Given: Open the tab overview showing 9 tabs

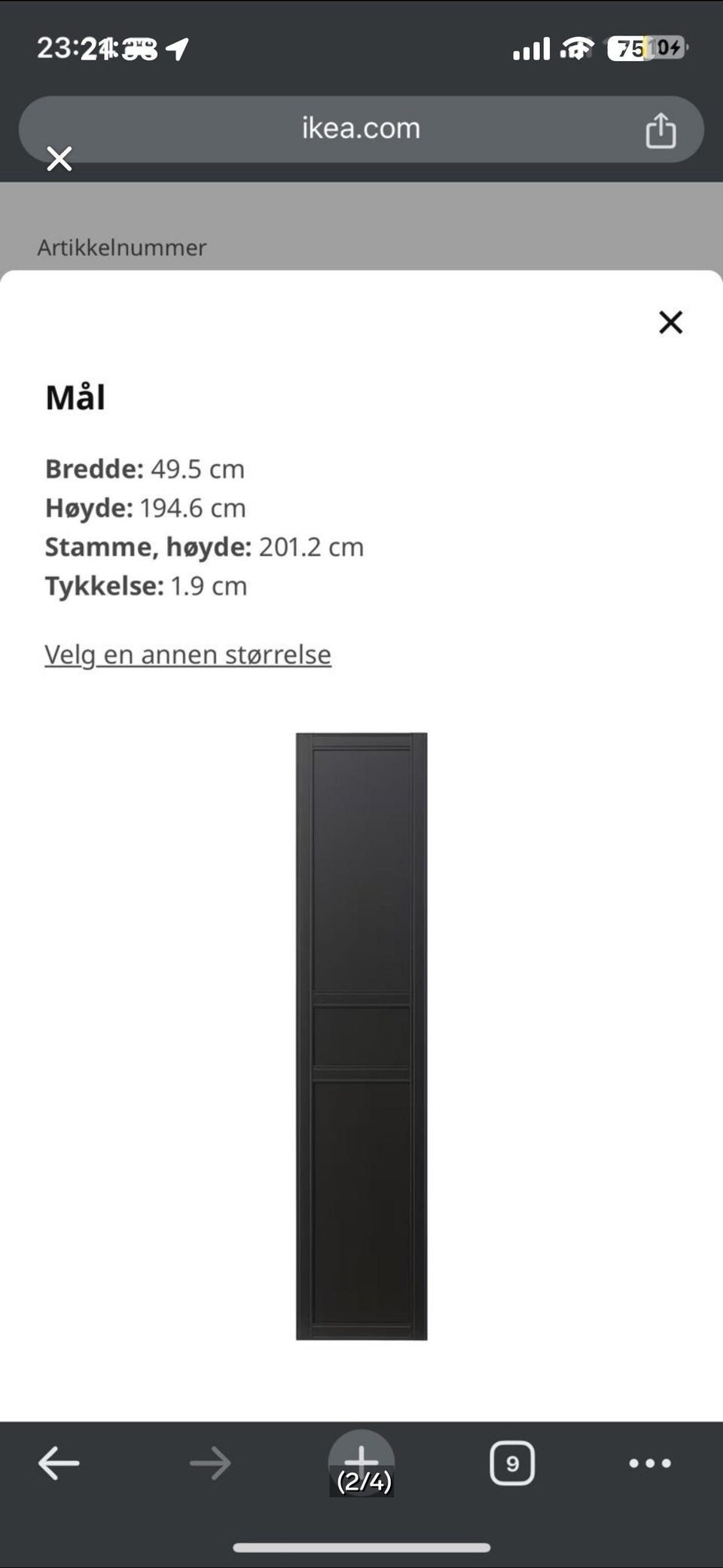Looking at the screenshot, I should 513,1463.
